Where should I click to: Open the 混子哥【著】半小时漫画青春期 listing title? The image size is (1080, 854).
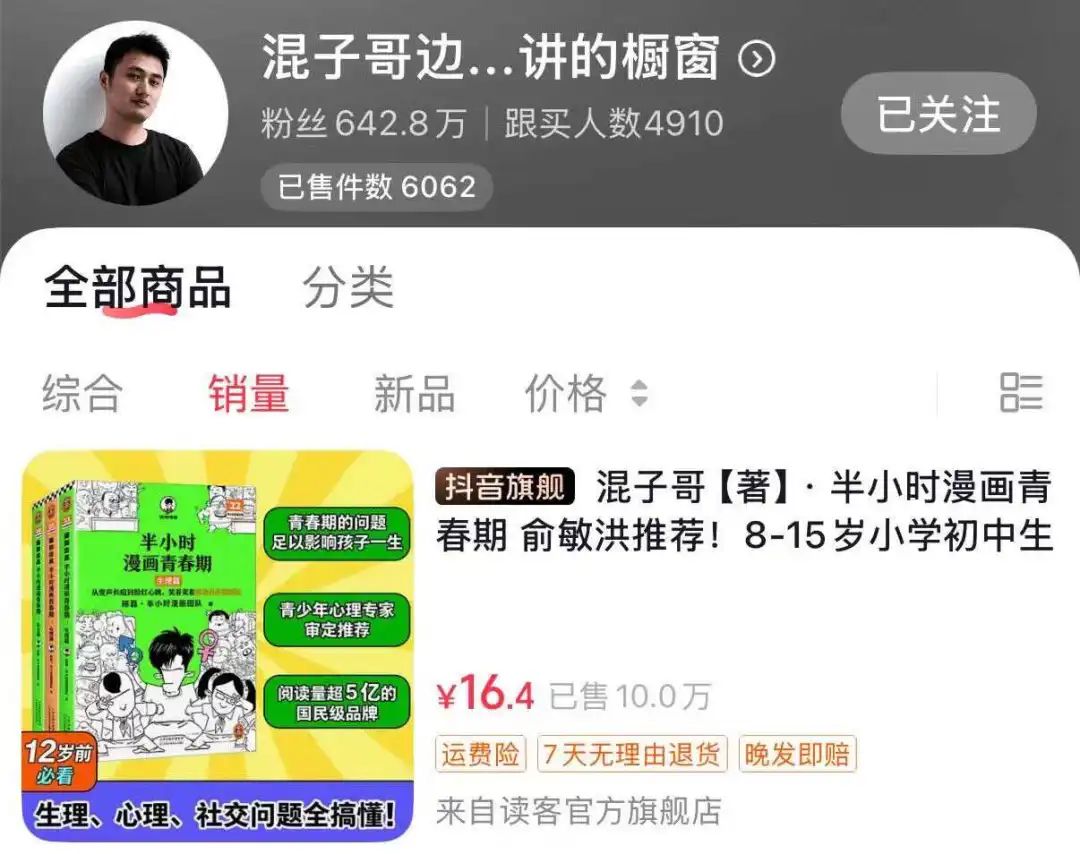744,512
